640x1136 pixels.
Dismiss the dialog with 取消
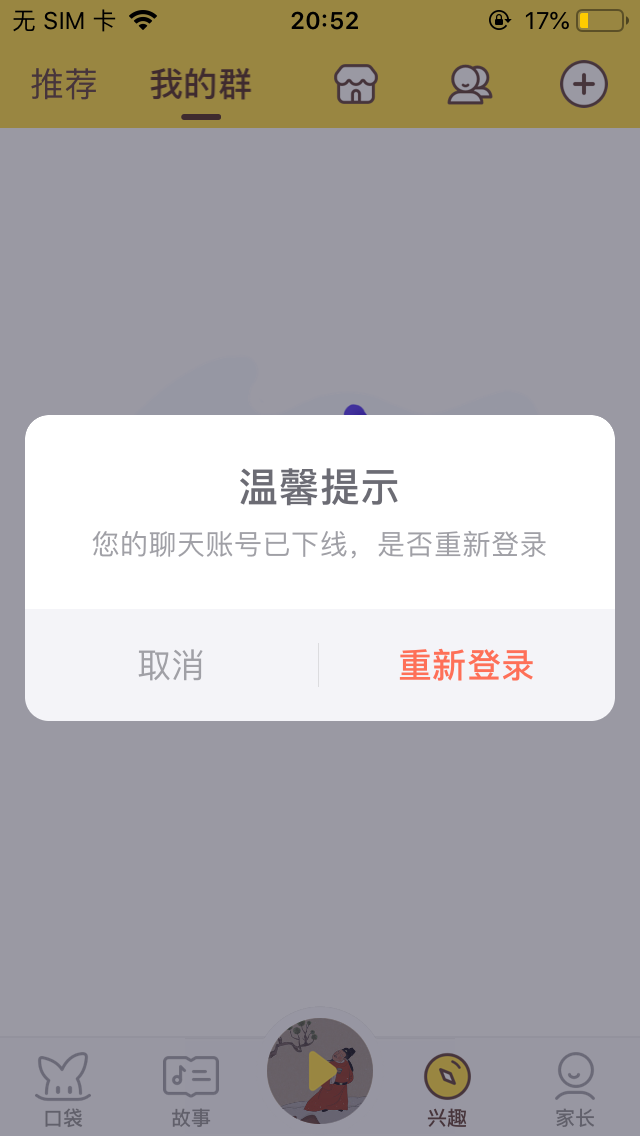171,665
